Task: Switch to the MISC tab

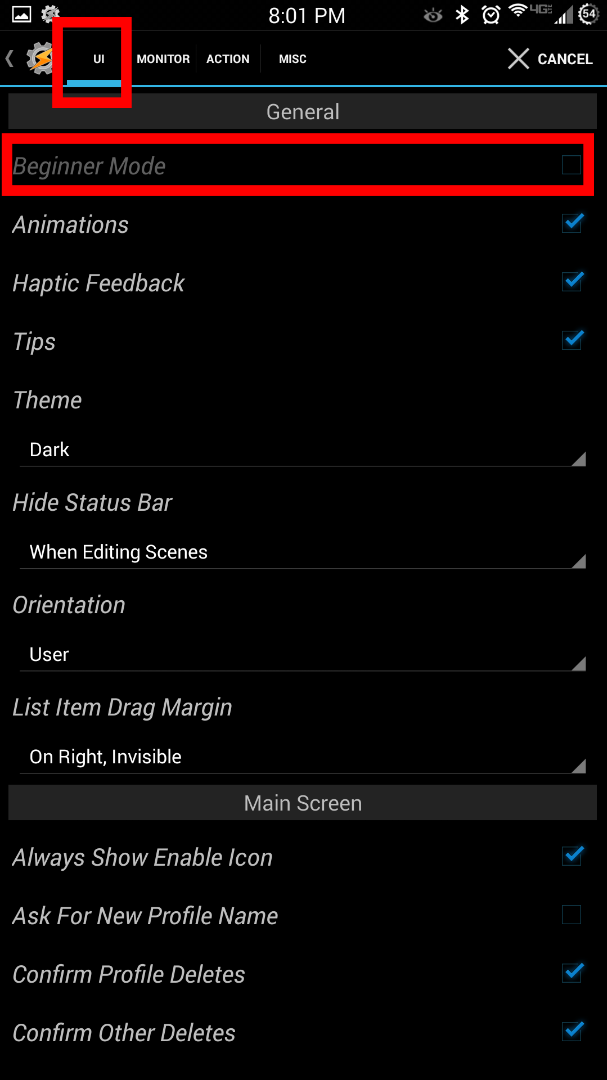Action: pos(293,59)
